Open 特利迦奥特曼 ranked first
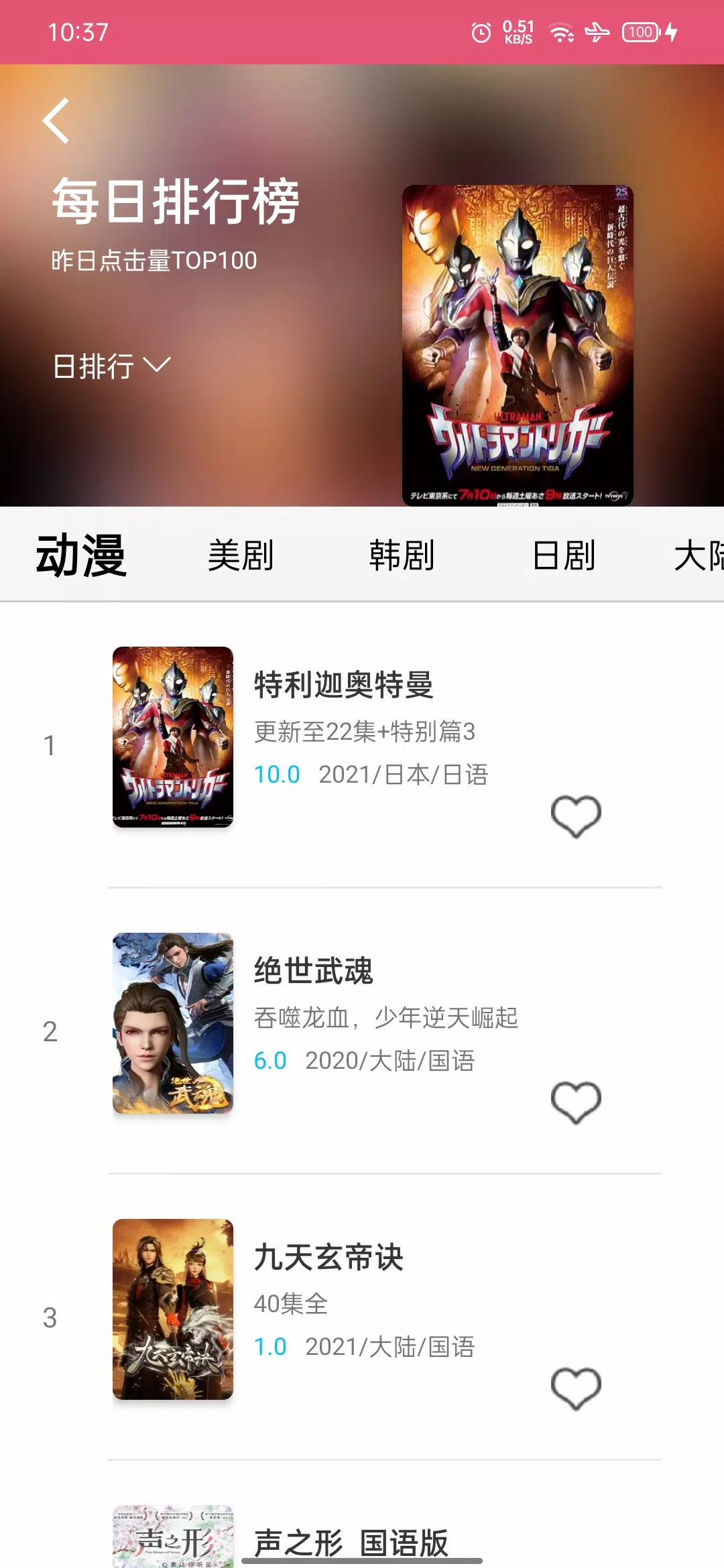The width and height of the screenshot is (724, 1568). pyautogui.click(x=343, y=685)
